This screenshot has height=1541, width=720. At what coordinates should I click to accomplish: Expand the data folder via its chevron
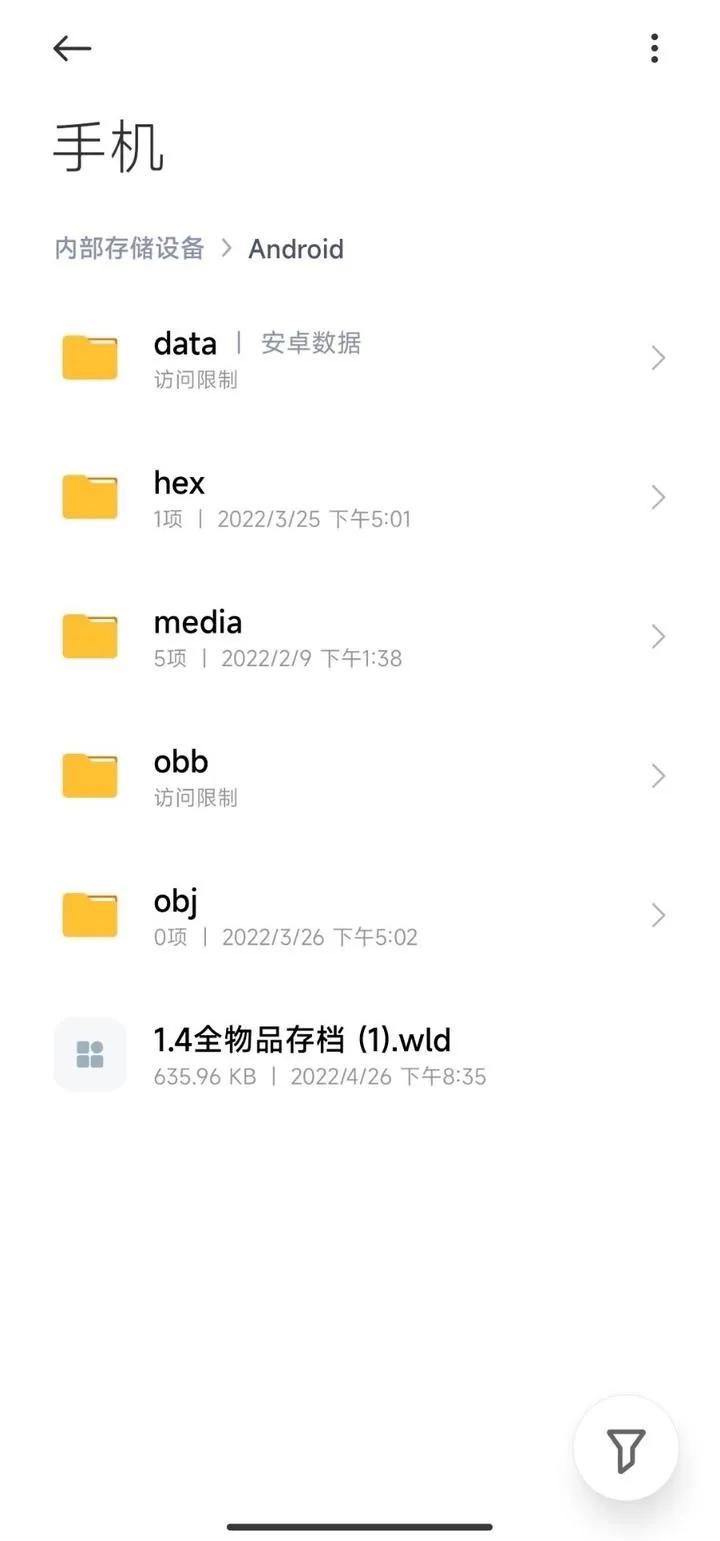[x=658, y=357]
